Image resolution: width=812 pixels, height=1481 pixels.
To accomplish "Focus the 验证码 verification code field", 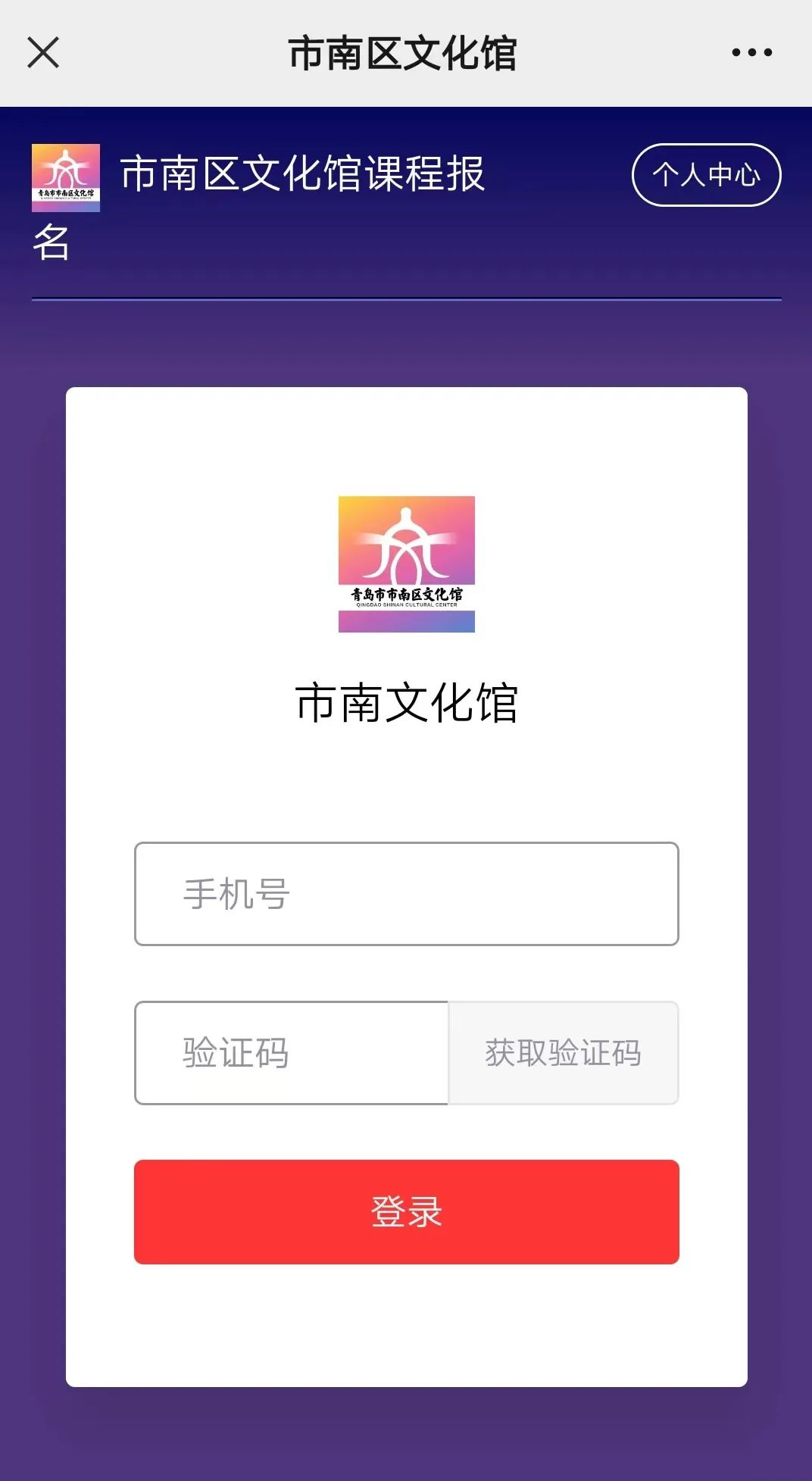I will click(x=292, y=1053).
